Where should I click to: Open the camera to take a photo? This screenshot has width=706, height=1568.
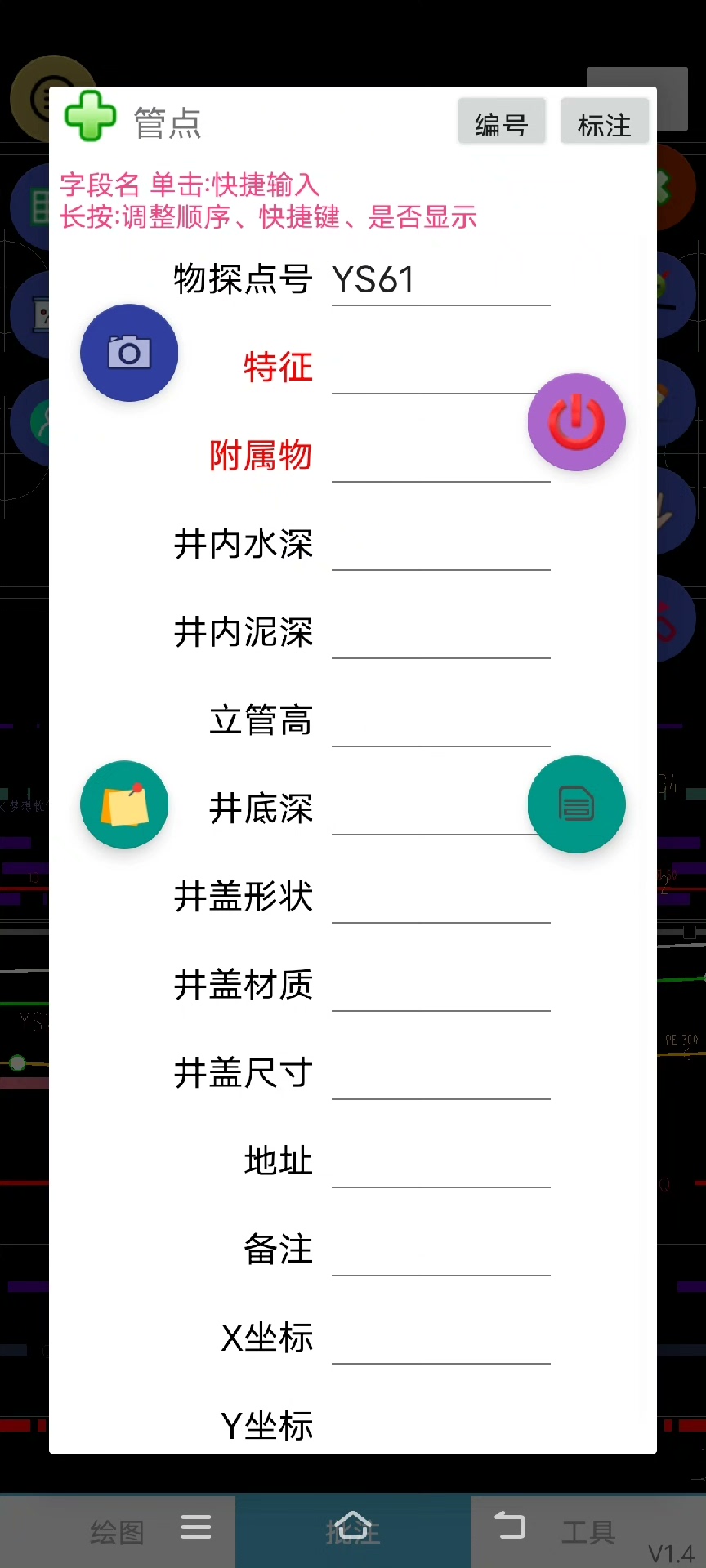coord(129,353)
